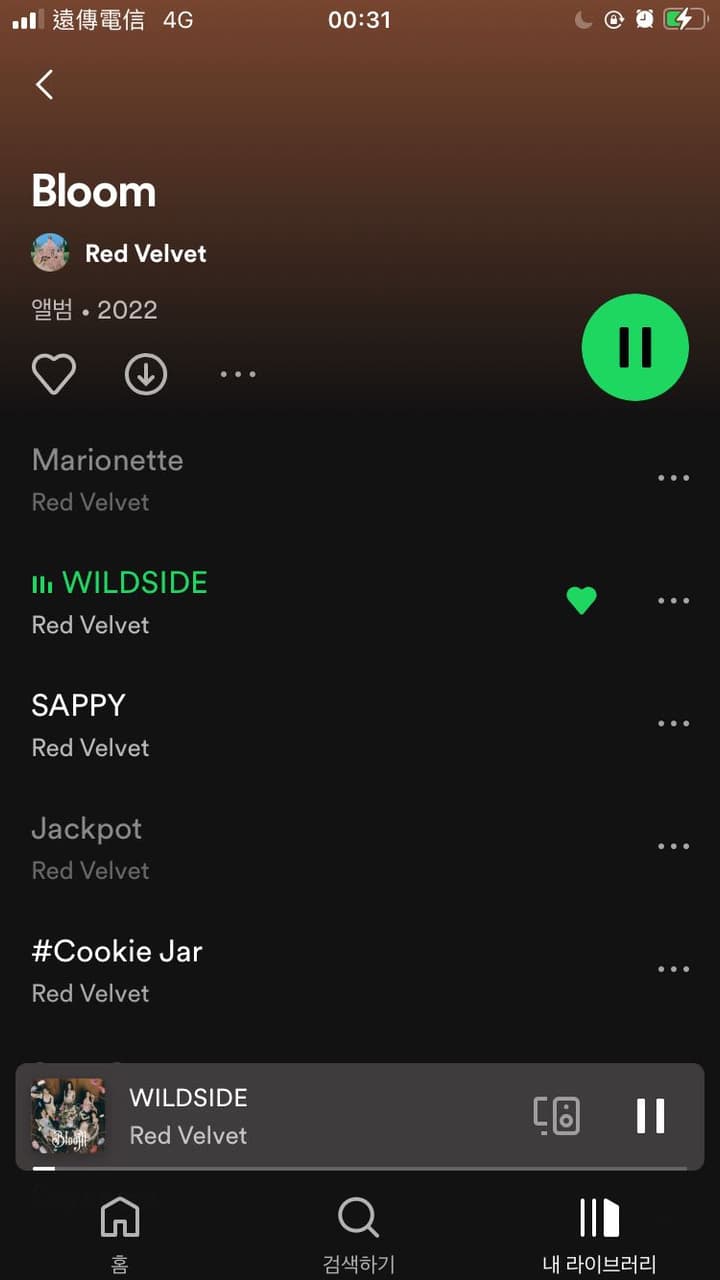Open more options for Marionette
This screenshot has width=720, height=1280.
pos(673,478)
